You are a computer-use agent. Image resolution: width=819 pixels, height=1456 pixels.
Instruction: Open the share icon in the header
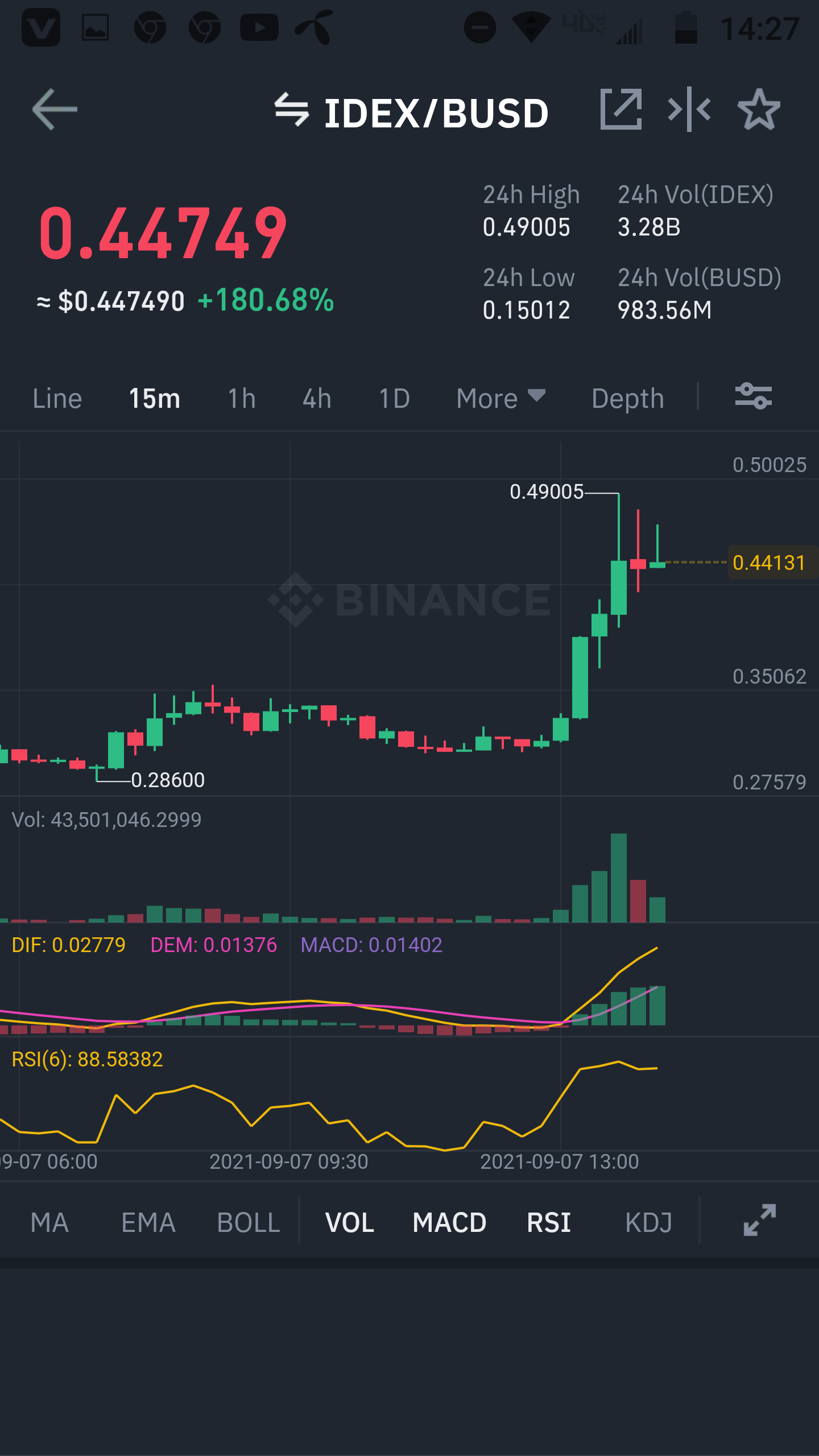[621, 109]
